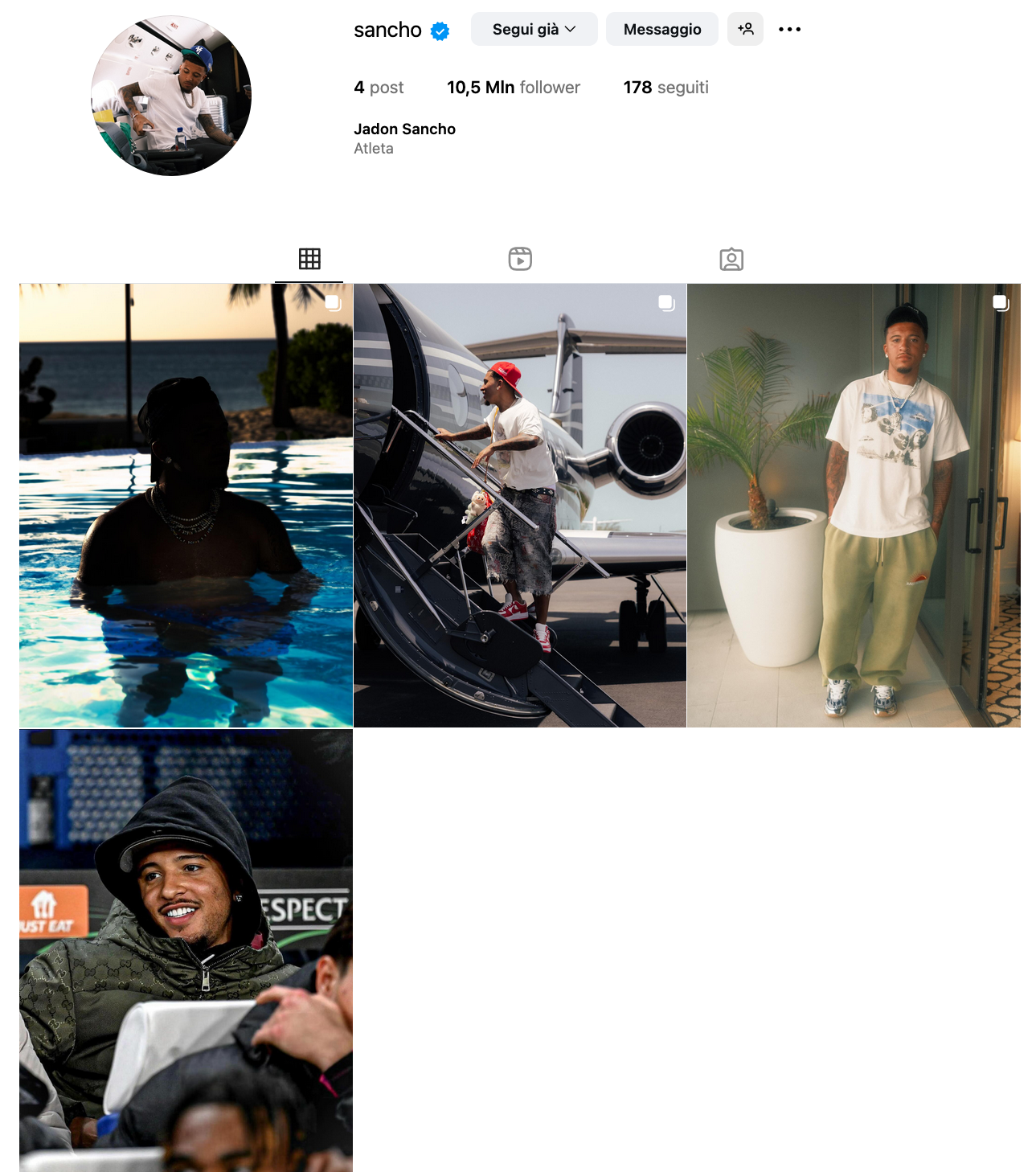
Task: Open the 178 seguiti list
Action: click(665, 87)
